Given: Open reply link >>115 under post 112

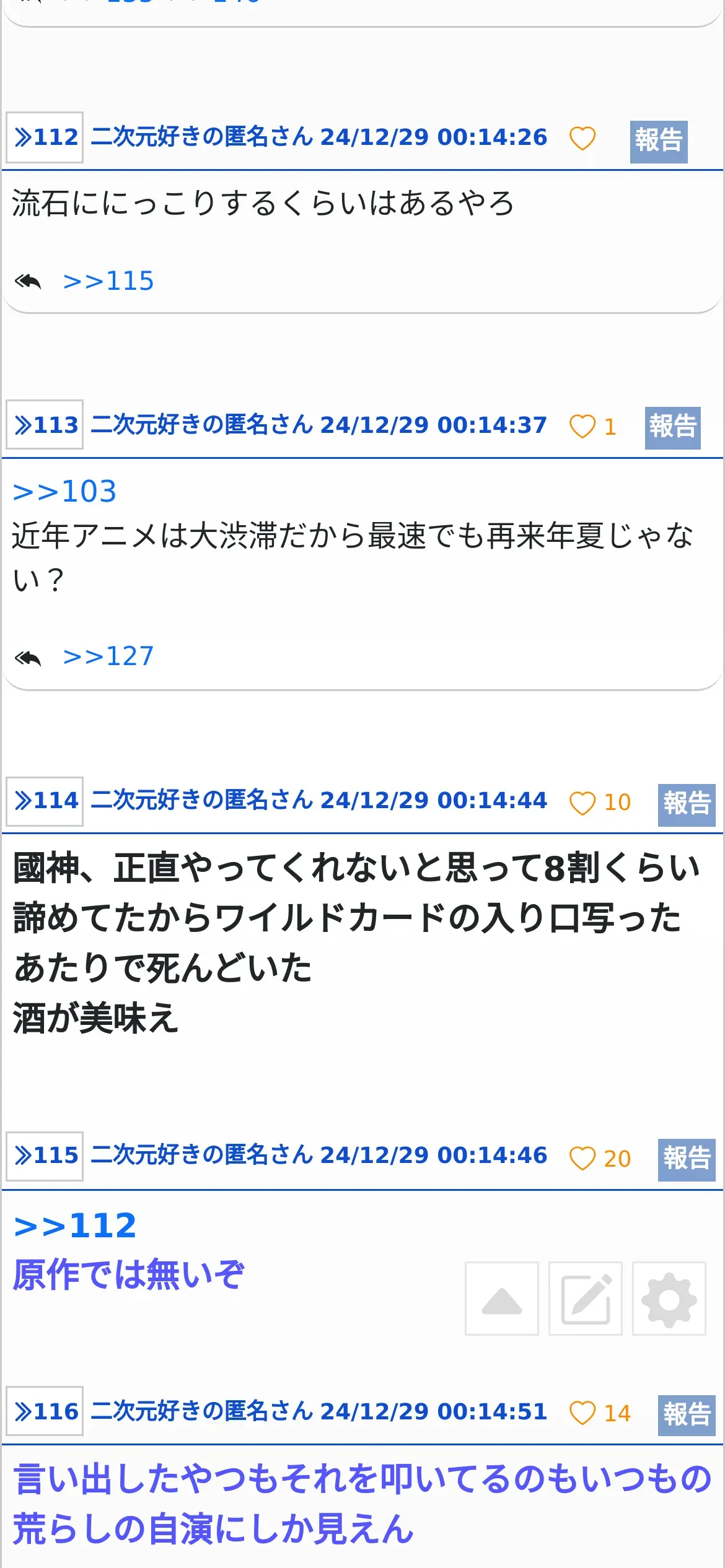Looking at the screenshot, I should point(108,281).
